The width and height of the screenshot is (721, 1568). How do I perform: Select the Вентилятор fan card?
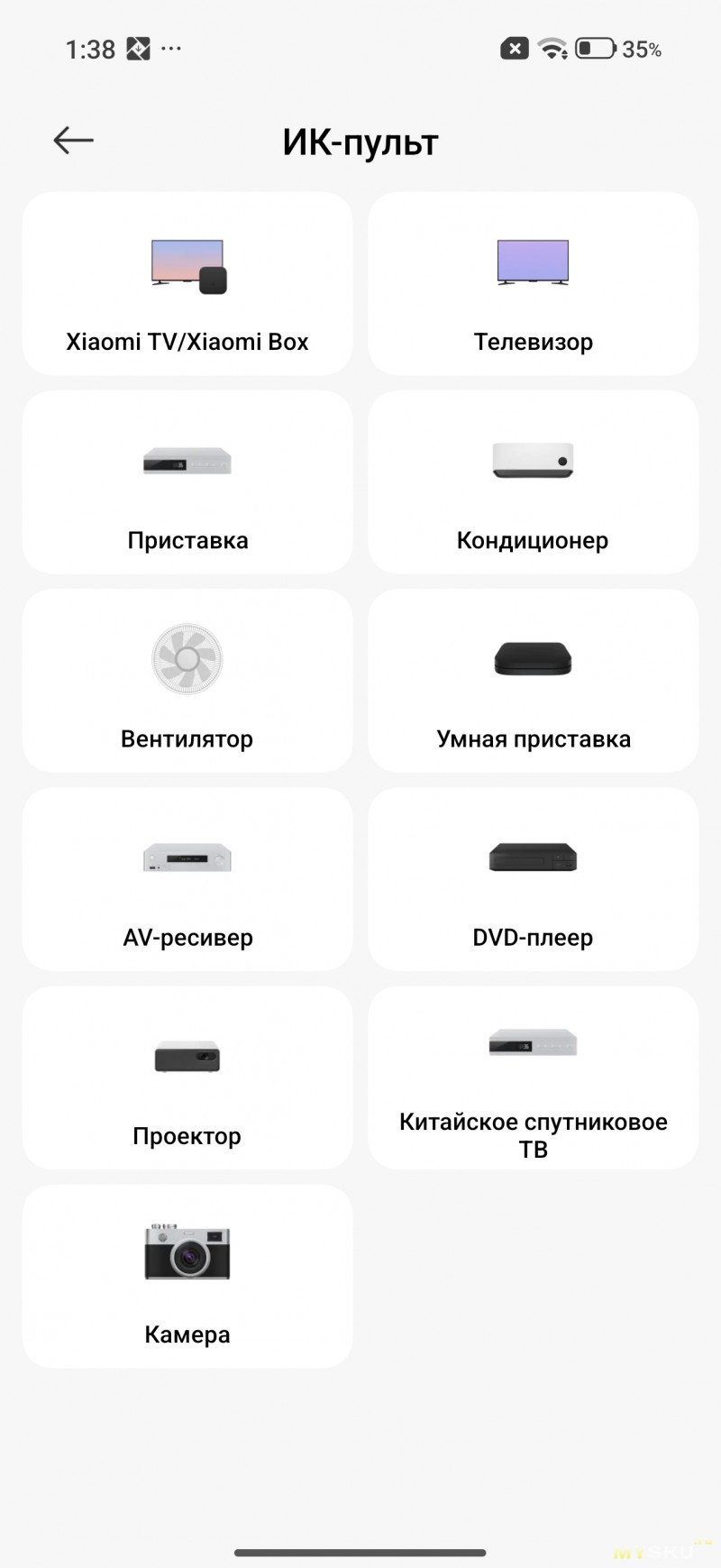pyautogui.click(x=187, y=681)
